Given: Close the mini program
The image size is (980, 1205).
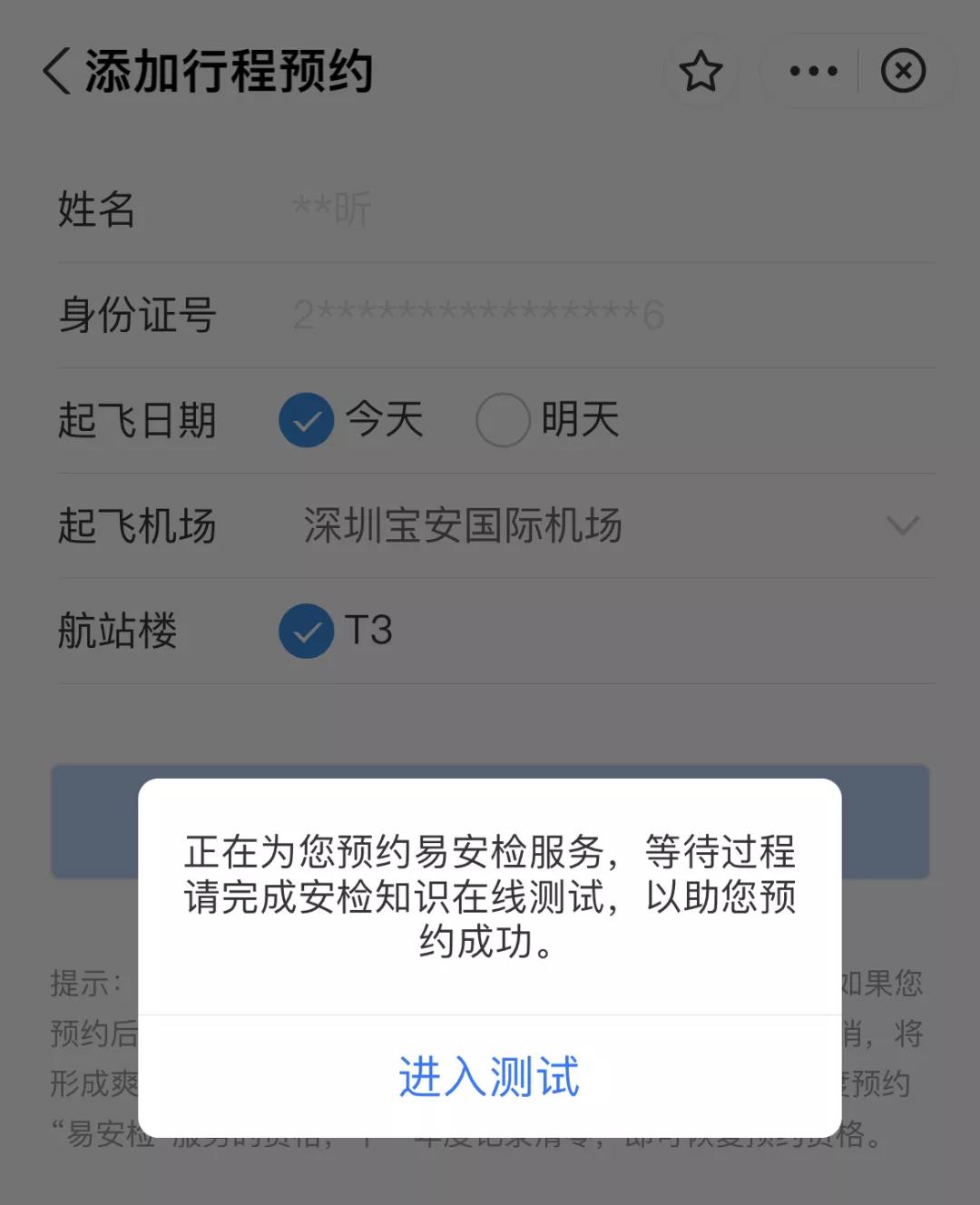Looking at the screenshot, I should click(903, 71).
